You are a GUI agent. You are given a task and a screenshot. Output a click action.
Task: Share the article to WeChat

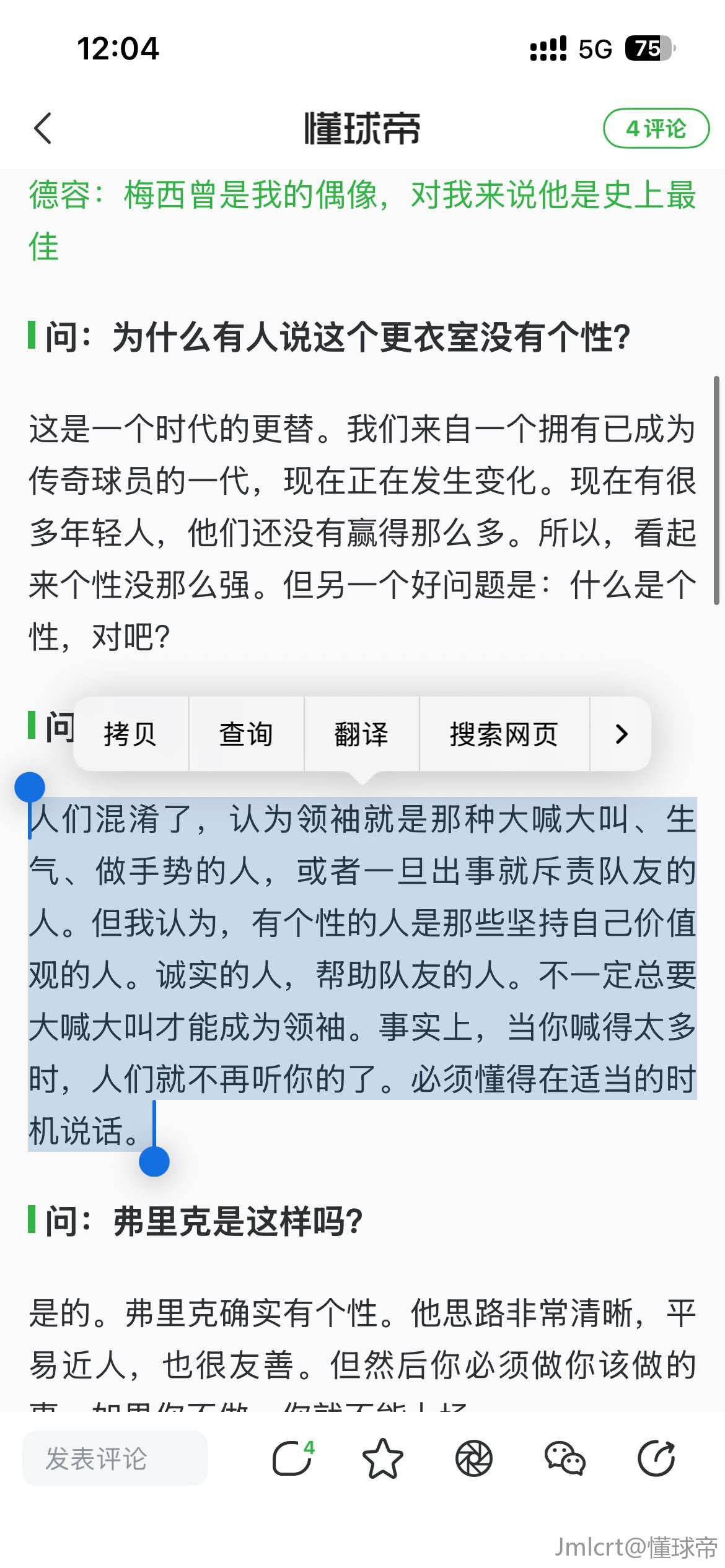565,1458
